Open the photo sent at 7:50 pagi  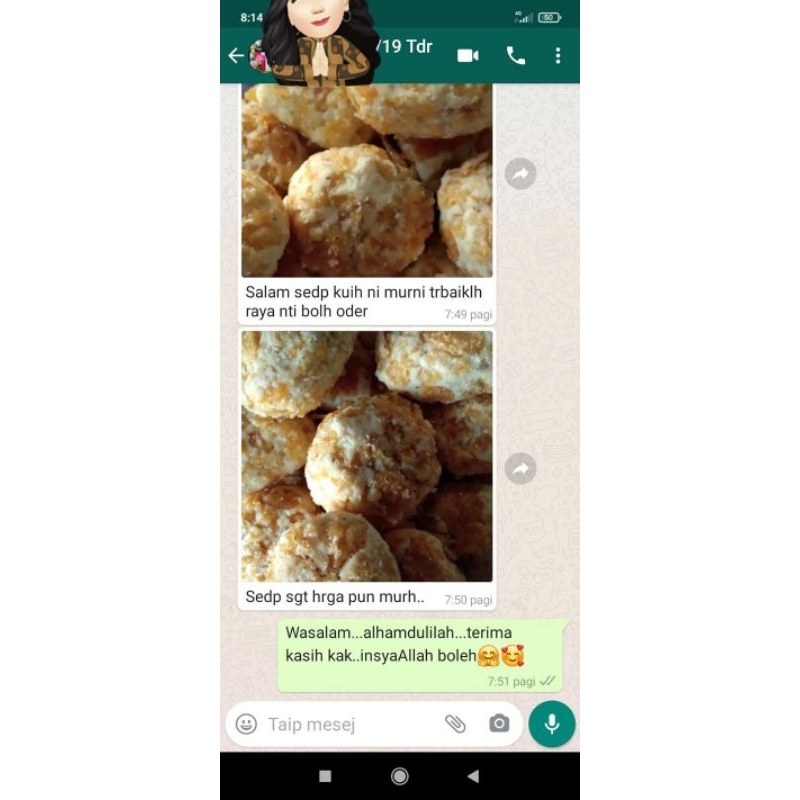click(x=367, y=456)
